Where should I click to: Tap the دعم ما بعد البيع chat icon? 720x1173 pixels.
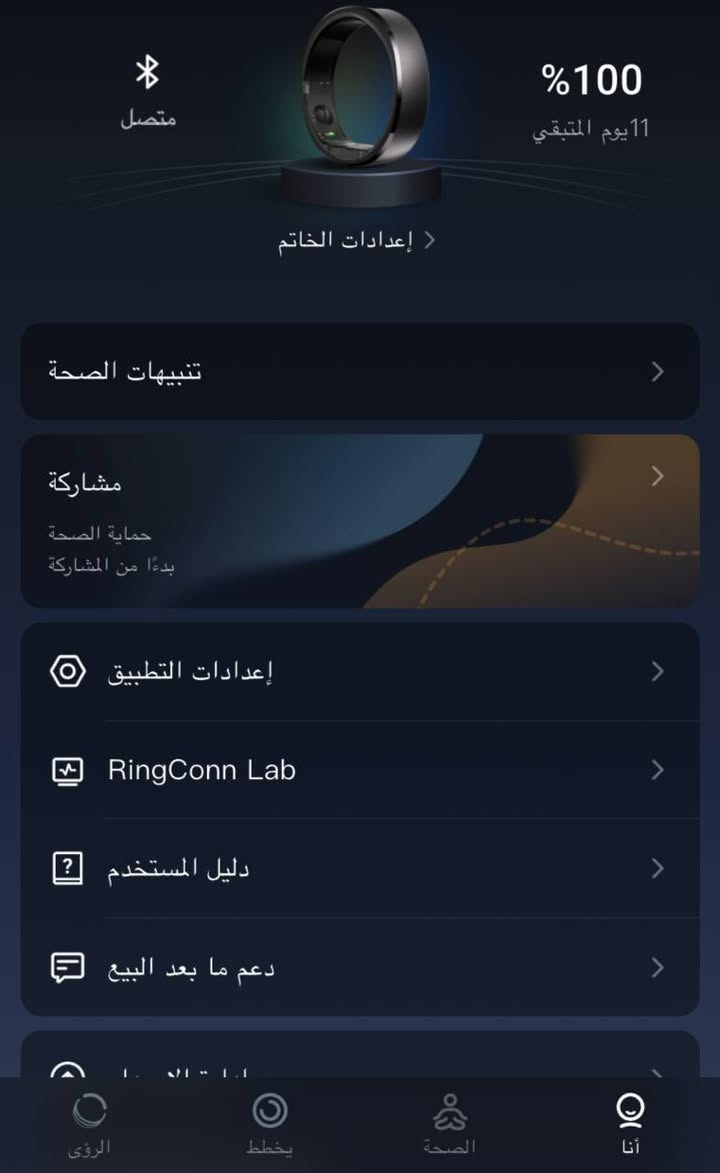(x=68, y=967)
